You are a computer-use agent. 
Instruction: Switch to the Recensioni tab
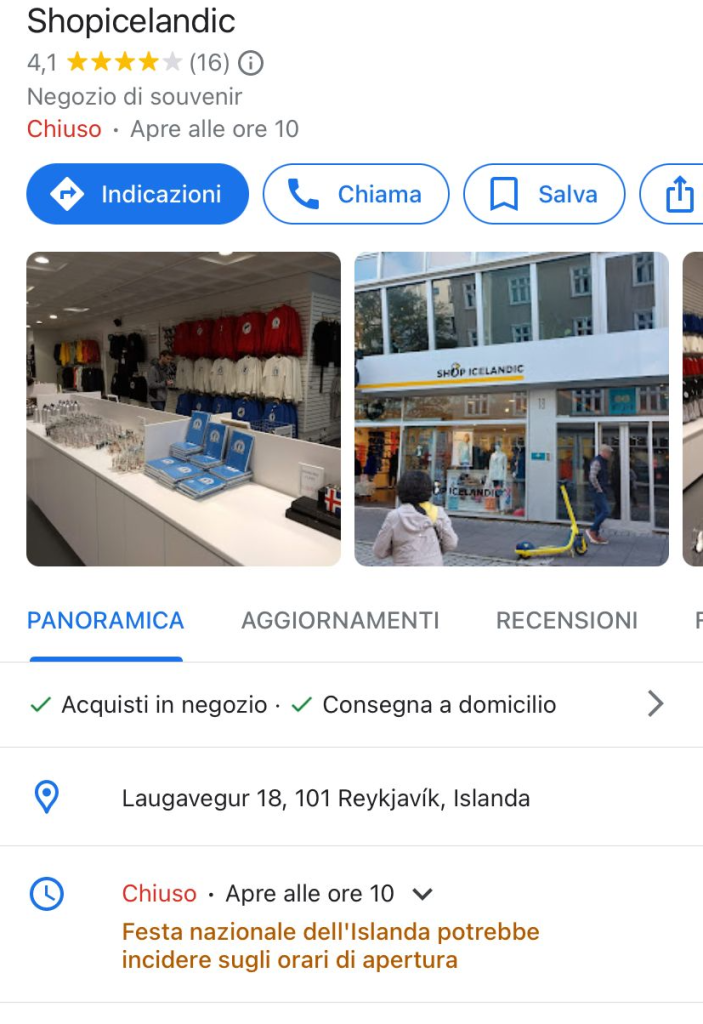(566, 620)
